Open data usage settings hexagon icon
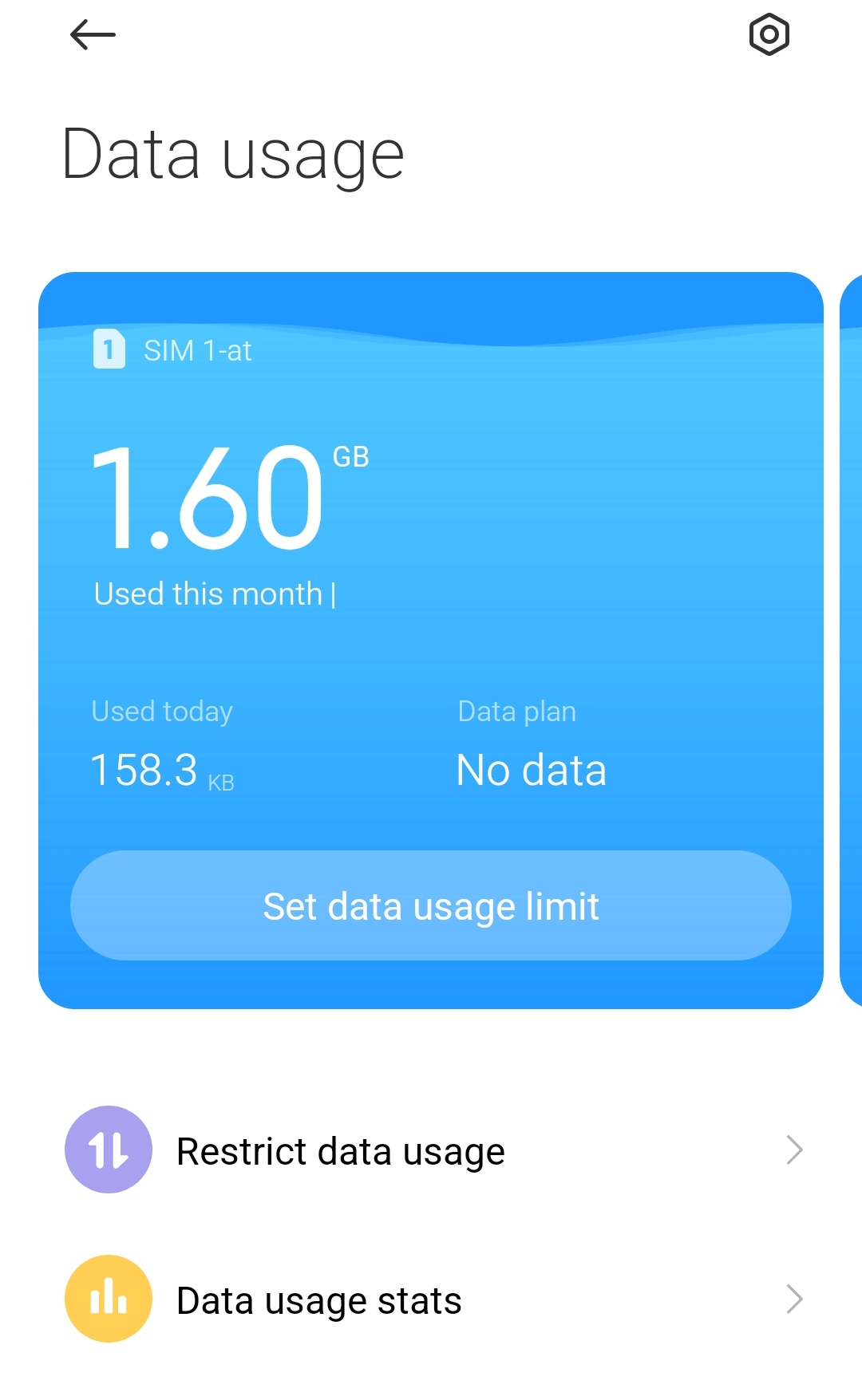Image resolution: width=862 pixels, height=1400 pixels. [769, 35]
